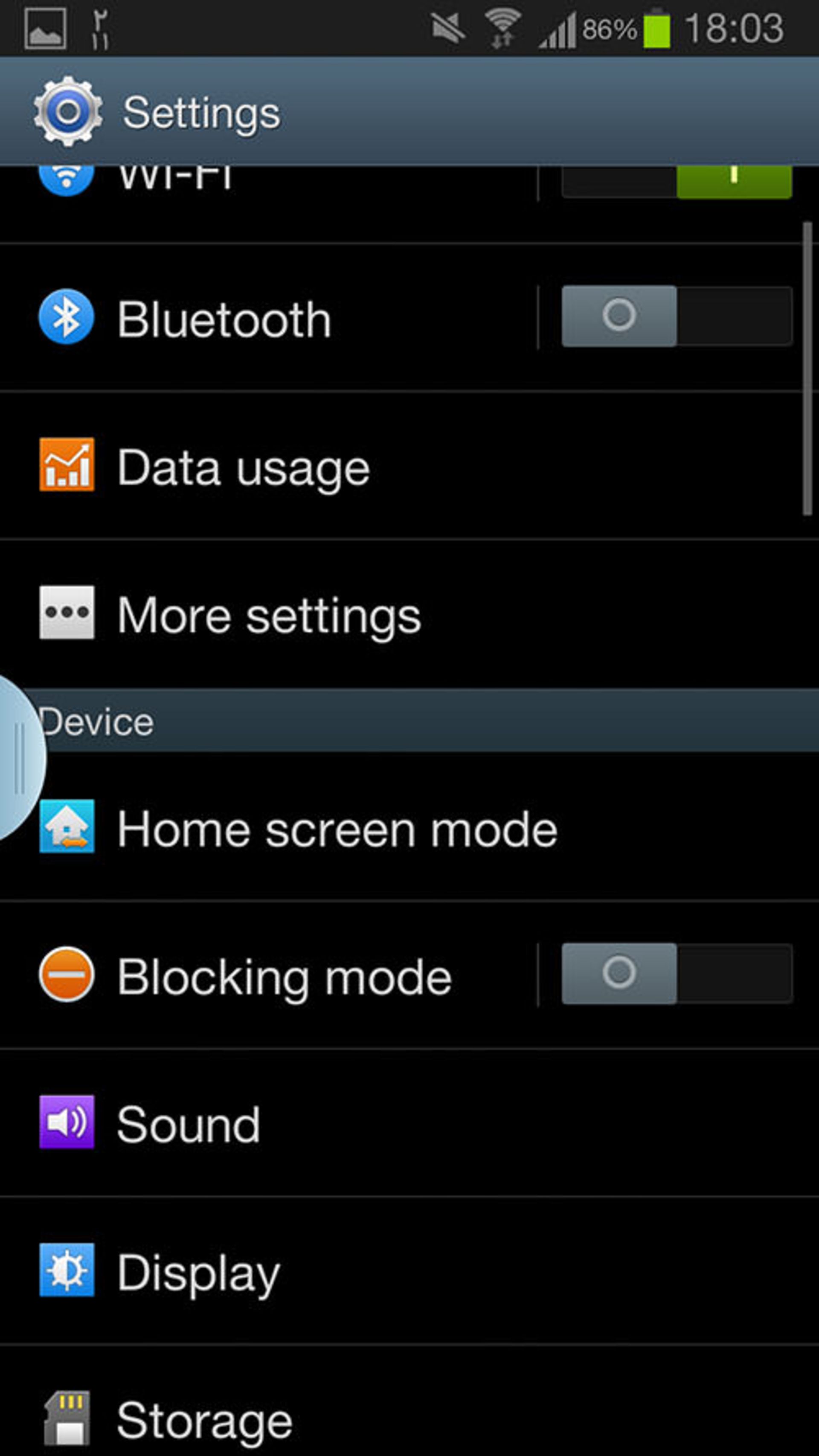
Task: Enable the Bluetooth switch
Action: 677,316
